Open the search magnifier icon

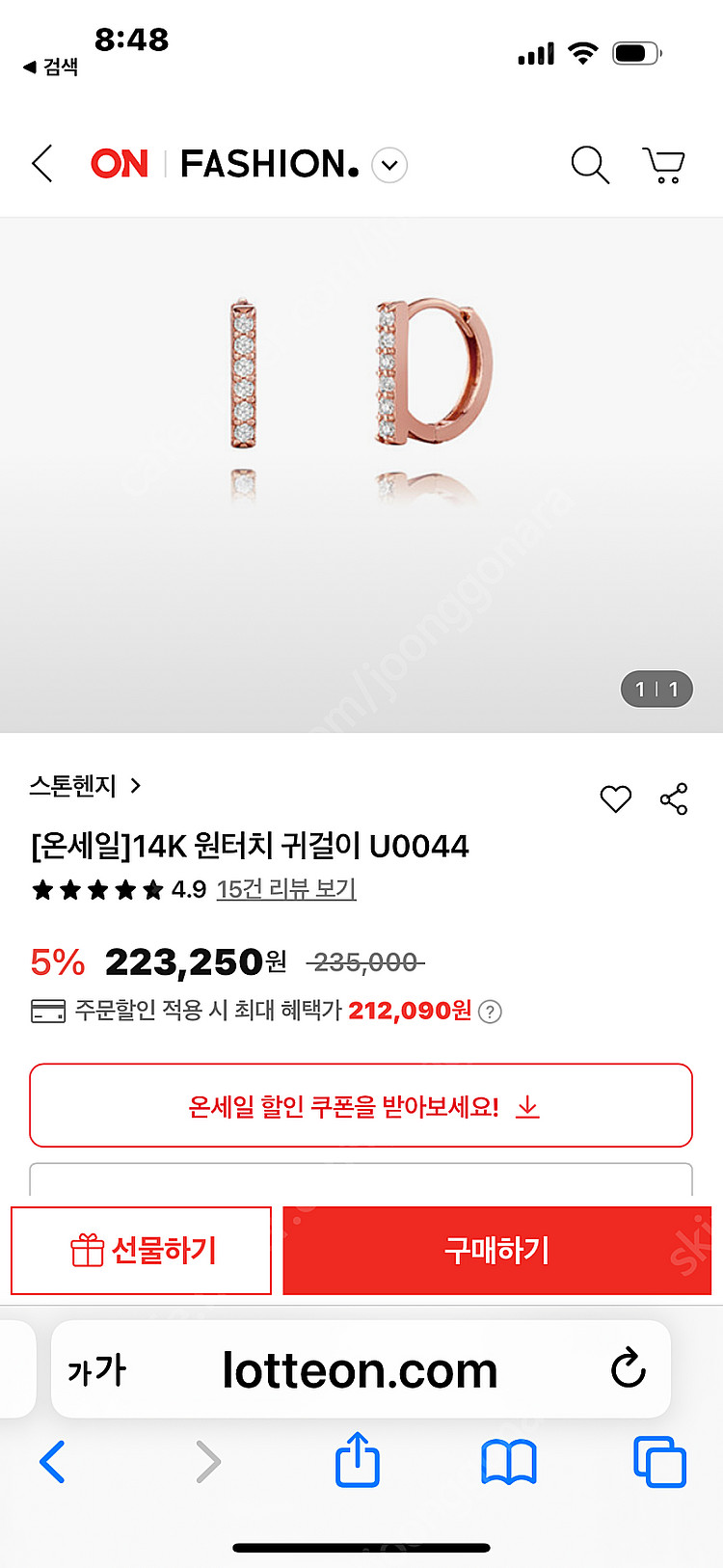point(589,165)
